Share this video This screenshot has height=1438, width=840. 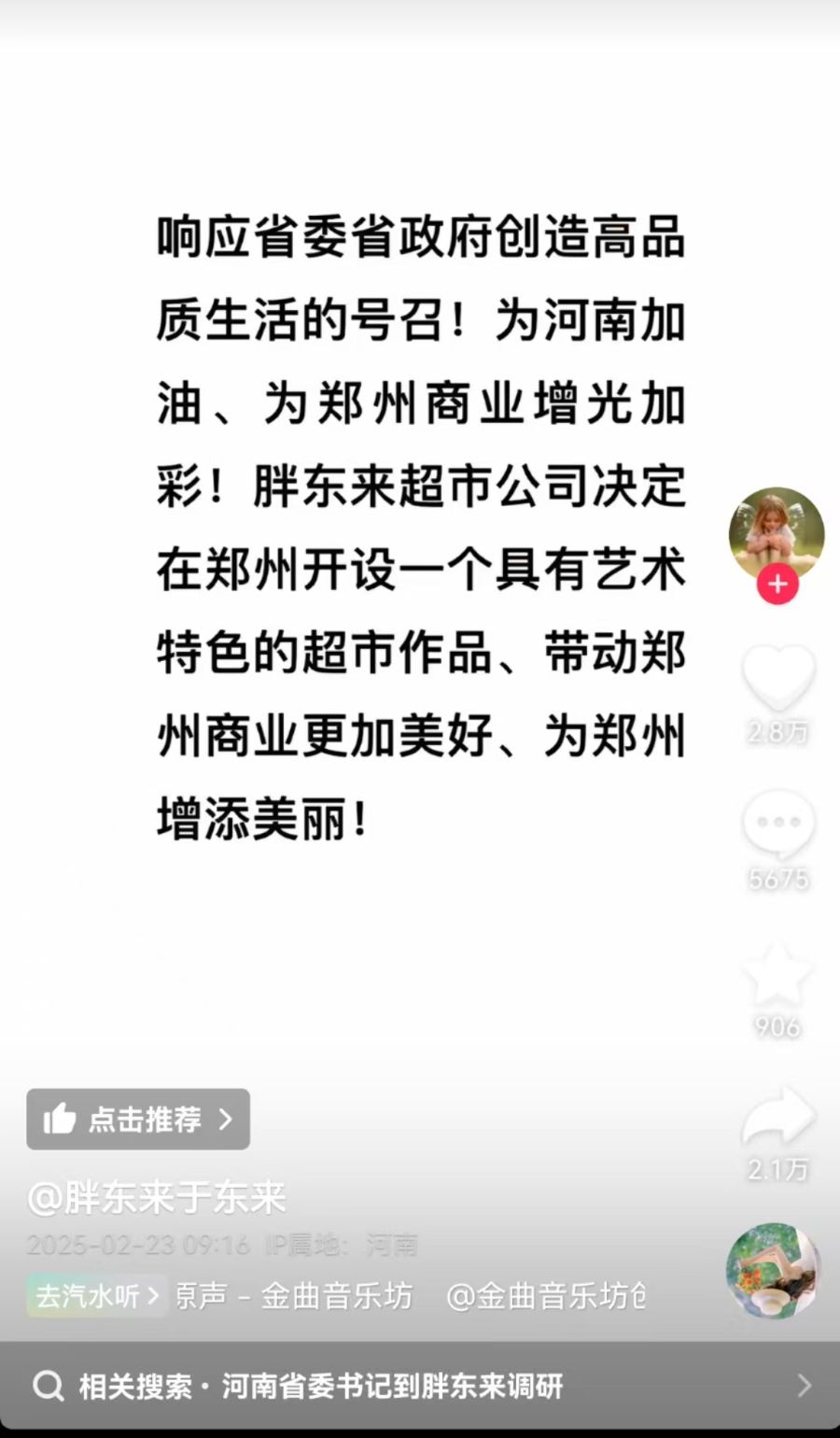click(777, 1118)
